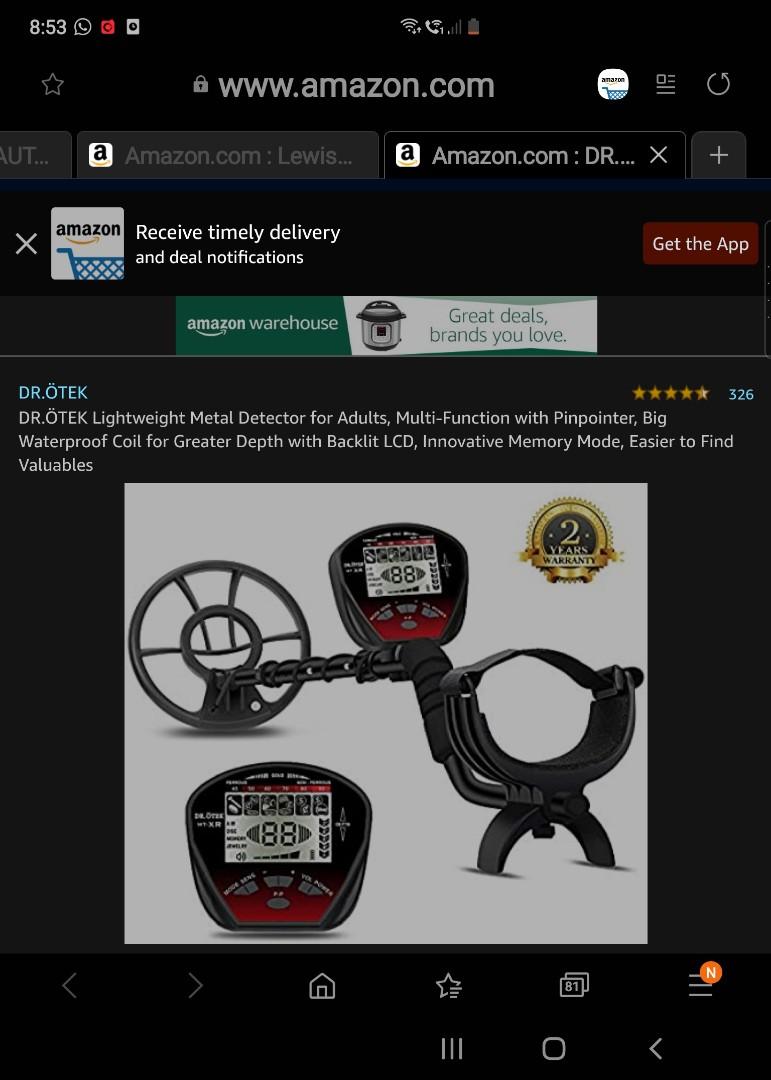The width and height of the screenshot is (771, 1080).
Task: Go forward in the browser
Action: tap(195, 986)
